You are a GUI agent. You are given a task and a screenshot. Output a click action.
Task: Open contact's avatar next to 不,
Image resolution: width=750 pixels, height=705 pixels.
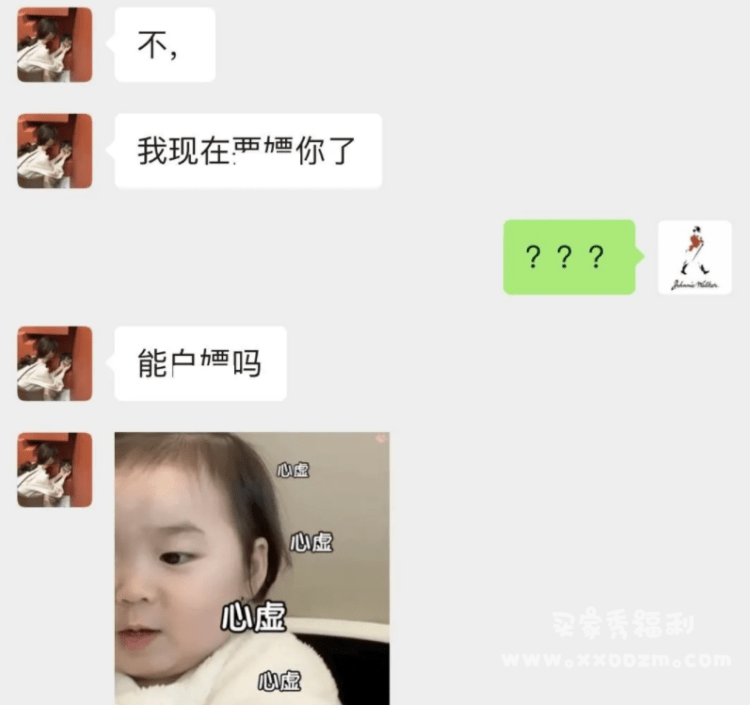[55, 45]
